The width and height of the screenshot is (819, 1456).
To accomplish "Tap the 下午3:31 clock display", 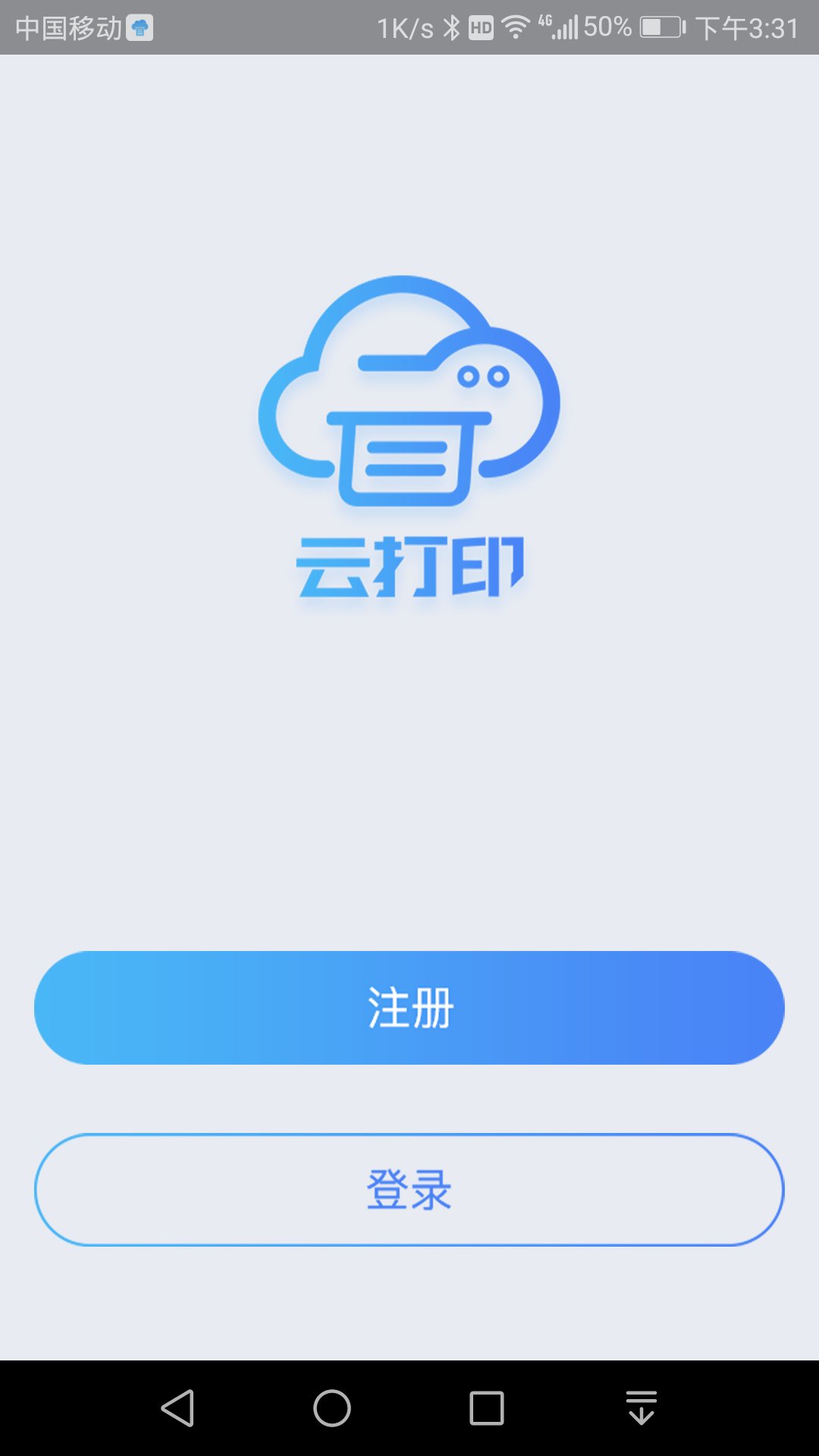I will (745, 26).
